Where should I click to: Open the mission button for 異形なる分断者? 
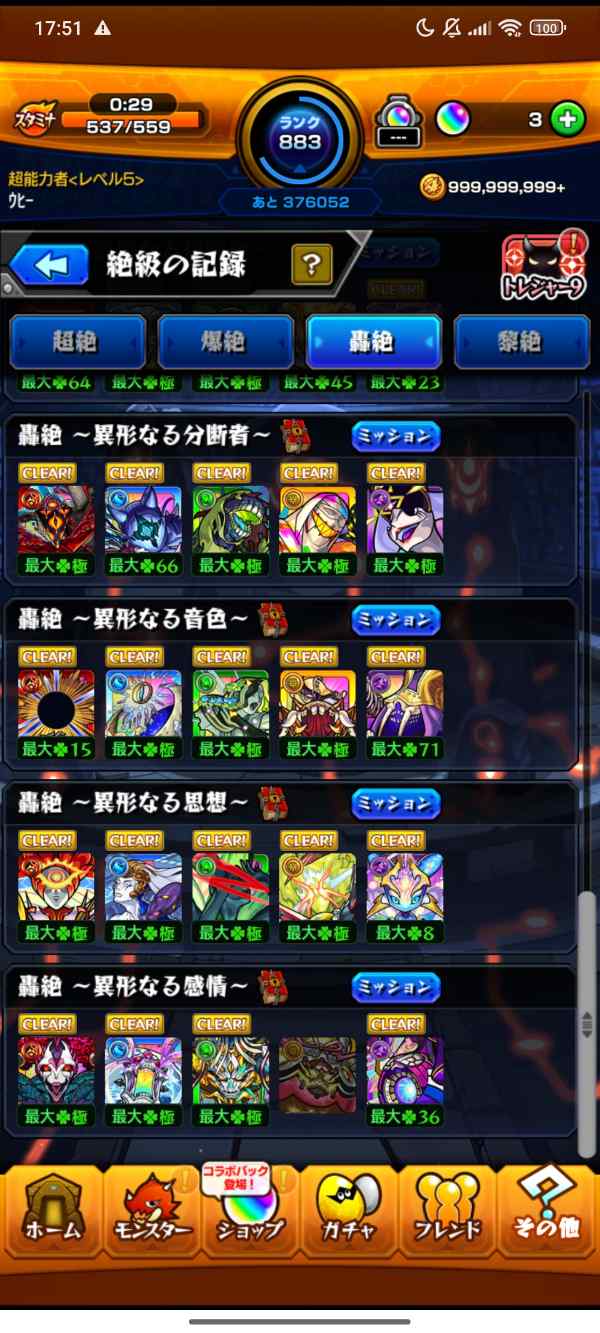coord(396,436)
